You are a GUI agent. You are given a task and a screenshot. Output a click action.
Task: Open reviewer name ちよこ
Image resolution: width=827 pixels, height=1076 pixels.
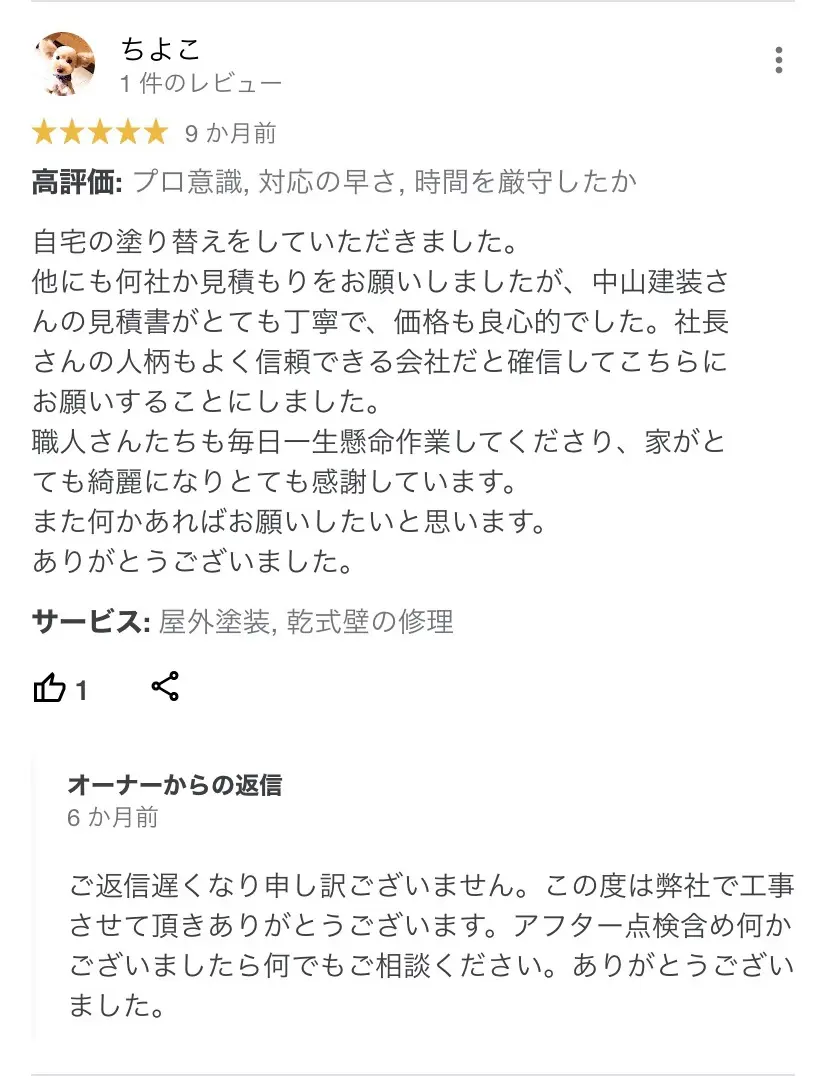click(x=160, y=47)
